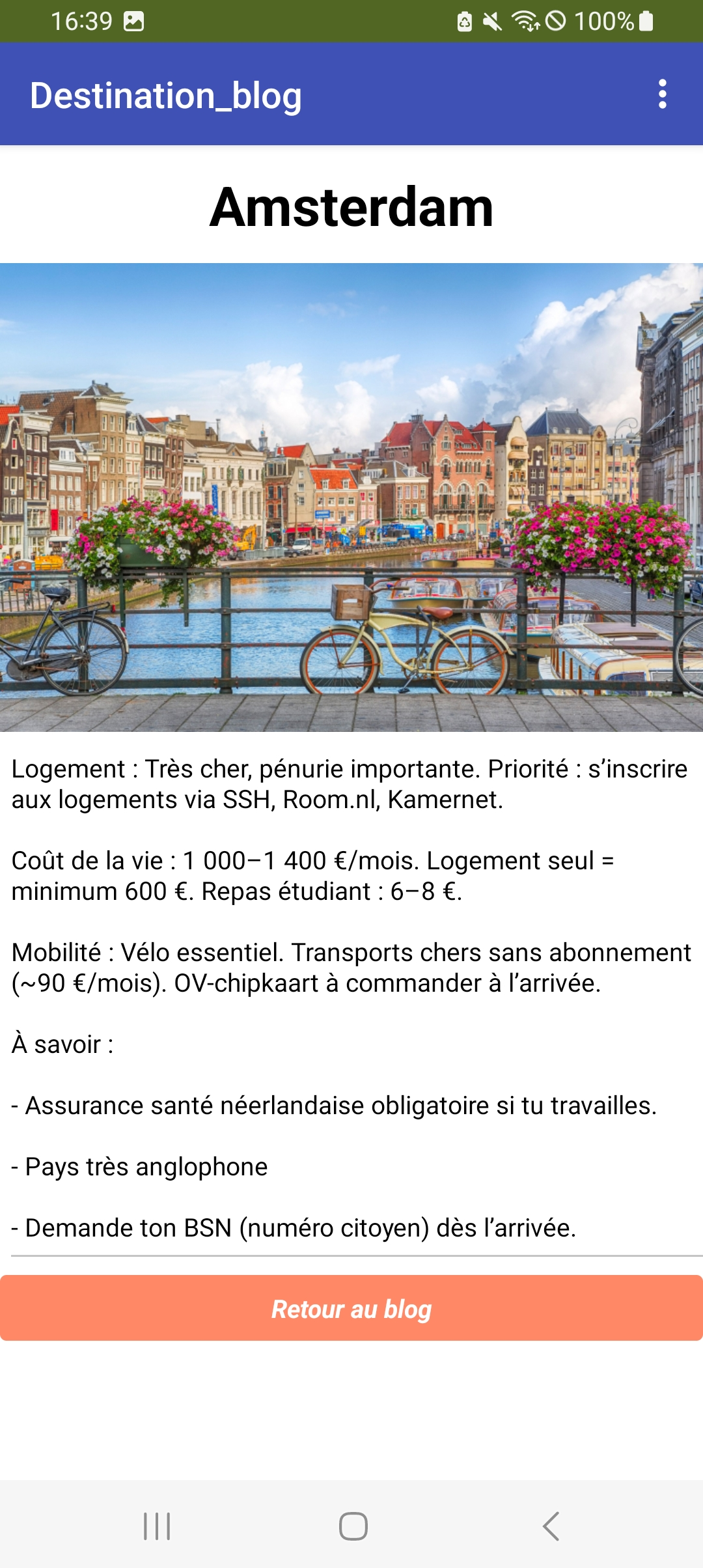Go back using the system back button
Viewport: 703px width, 1568px height.
tap(551, 1526)
